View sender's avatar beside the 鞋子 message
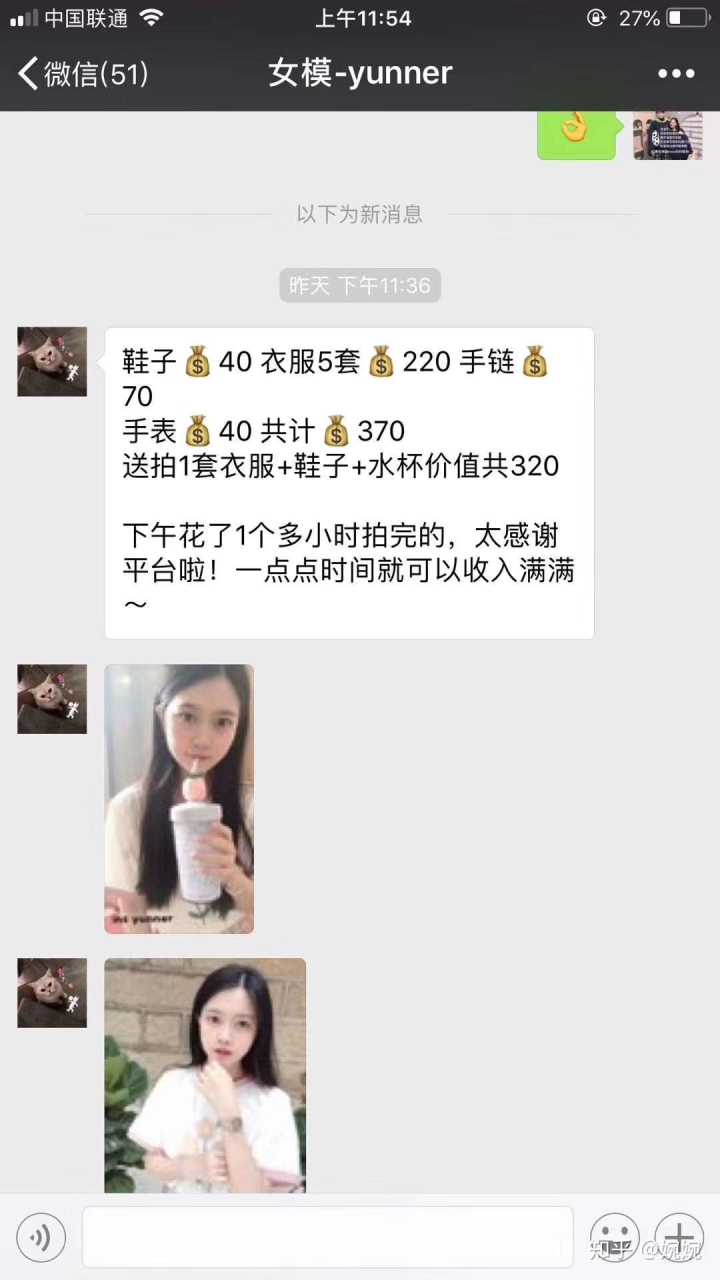The width and height of the screenshot is (720, 1280). coord(52,361)
